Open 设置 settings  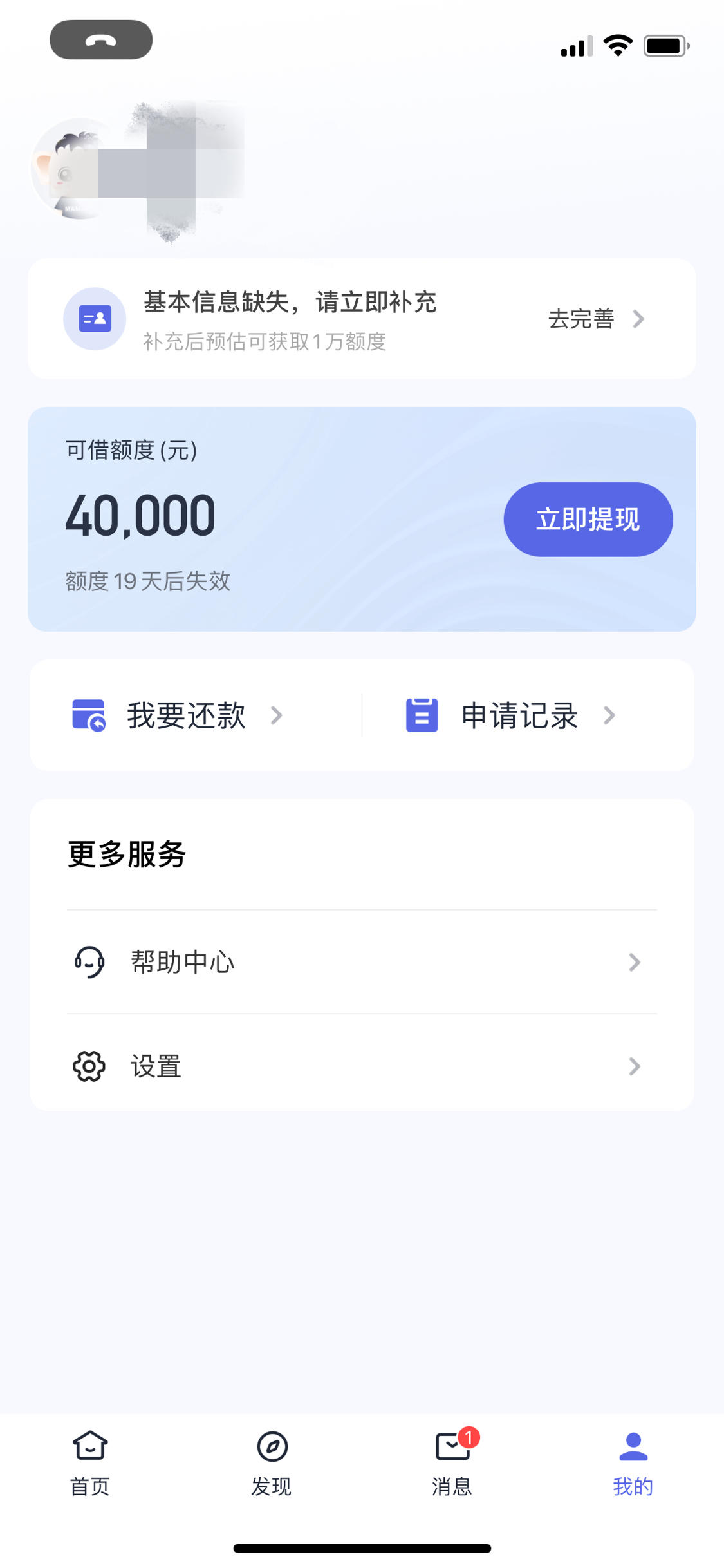[362, 1066]
